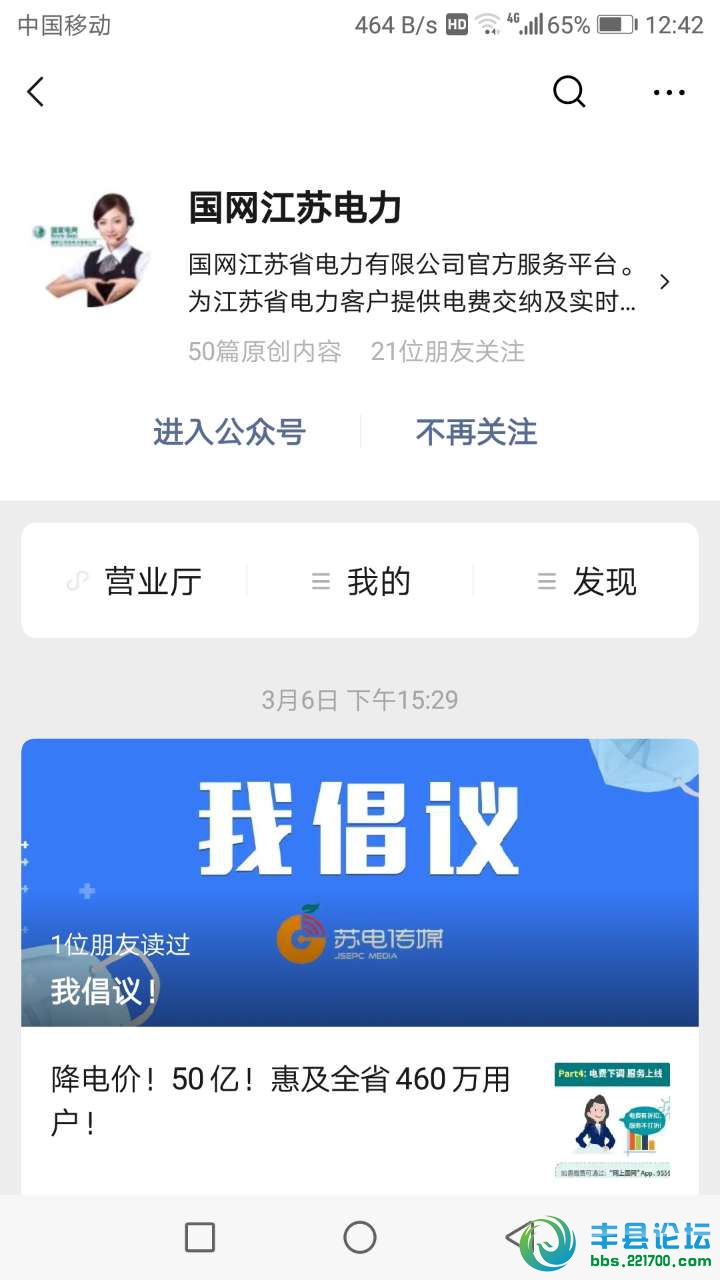Open search in this official account
The width and height of the screenshot is (720, 1280).
pyautogui.click(x=569, y=92)
